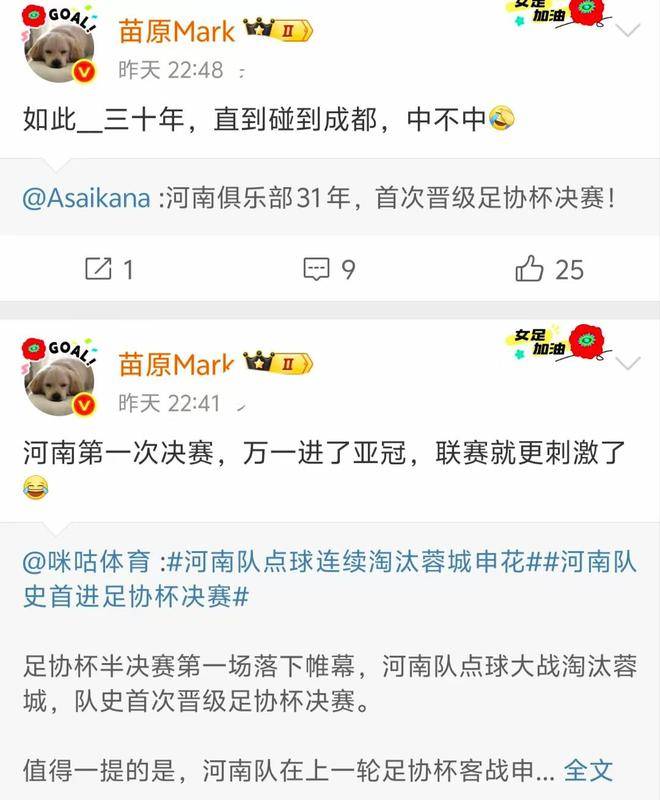Viewport: 660px width, 800px height.
Task: Expand the full text via 全文
Action: [x=588, y=770]
